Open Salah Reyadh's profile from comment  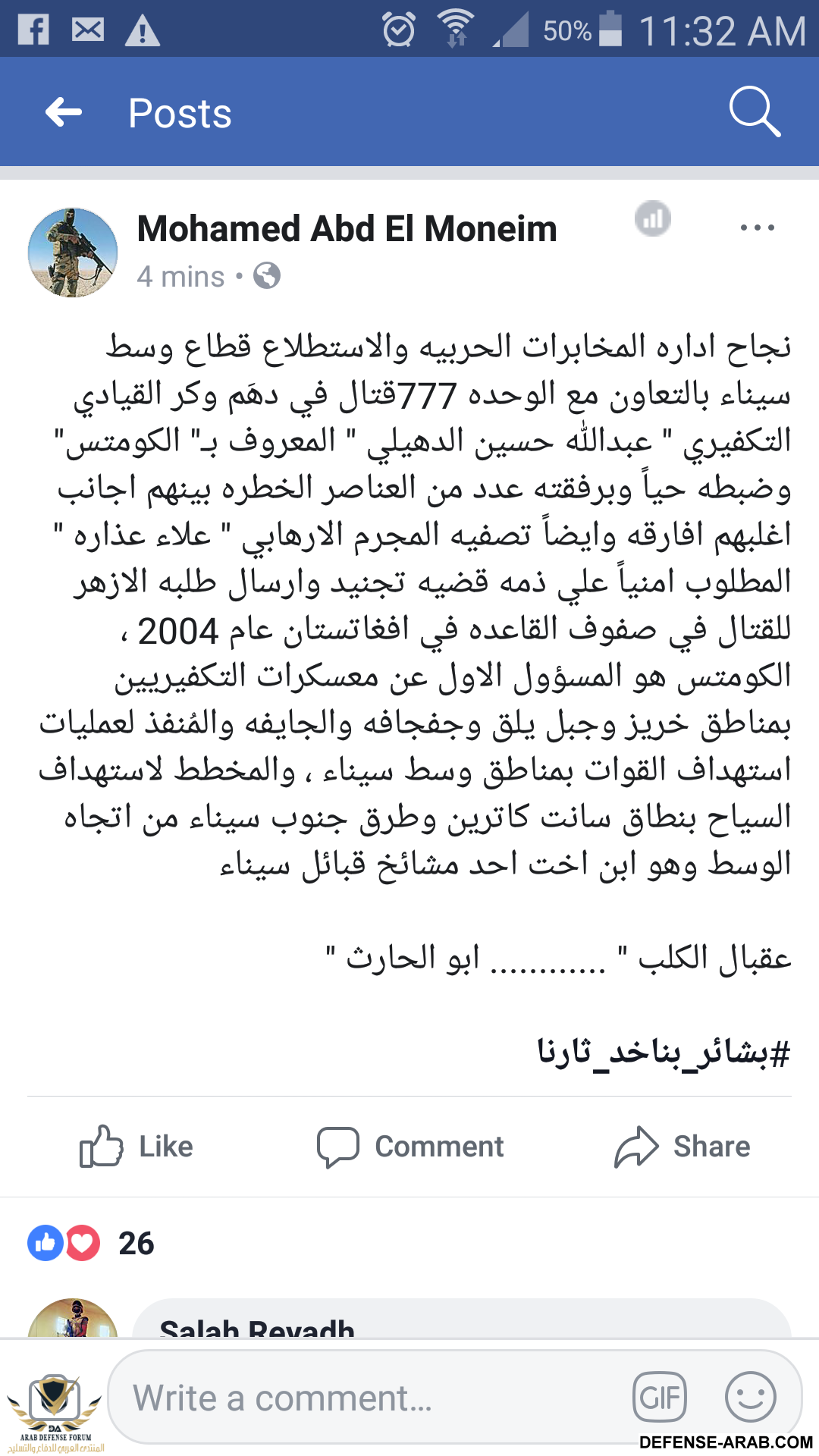pos(257,1327)
